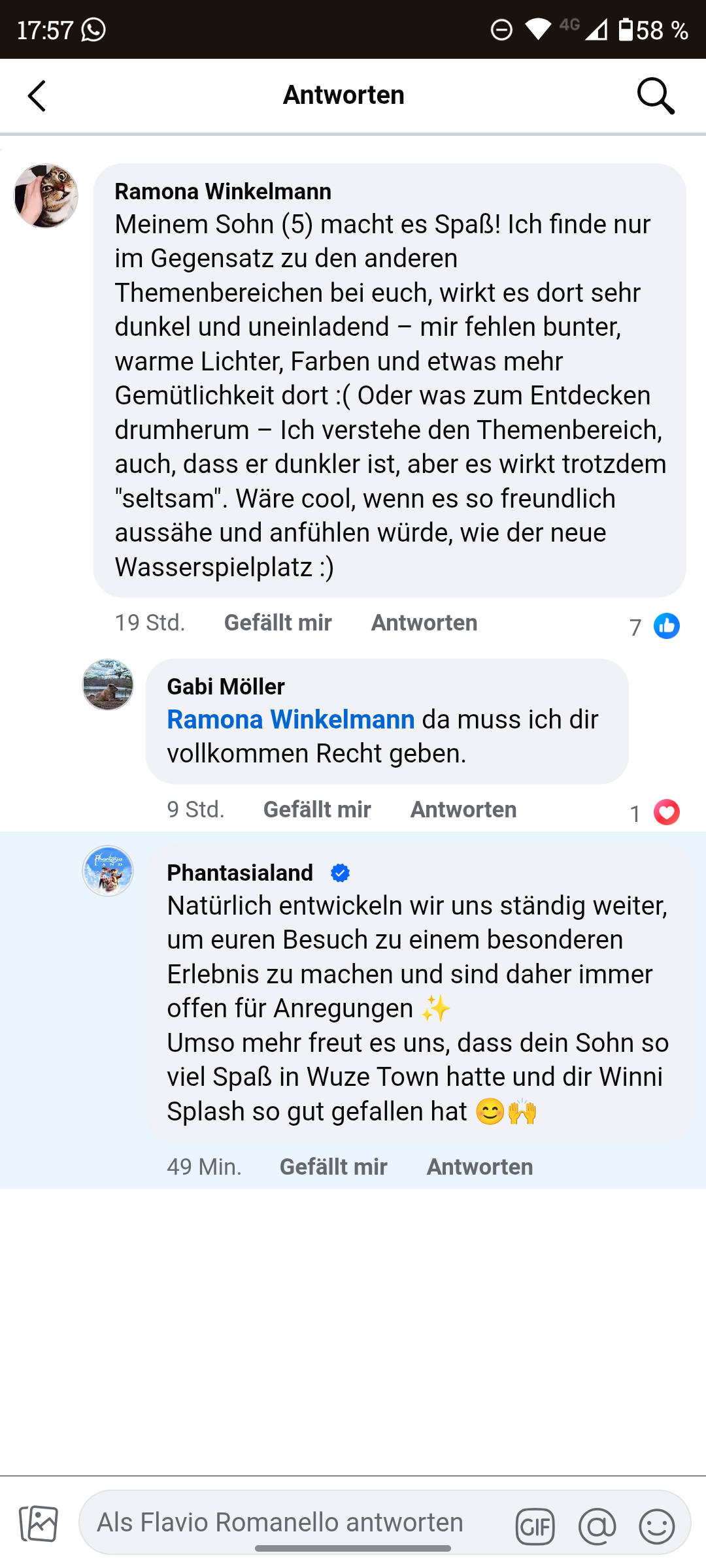Reply to Phantasialand's comment

pos(480,1167)
